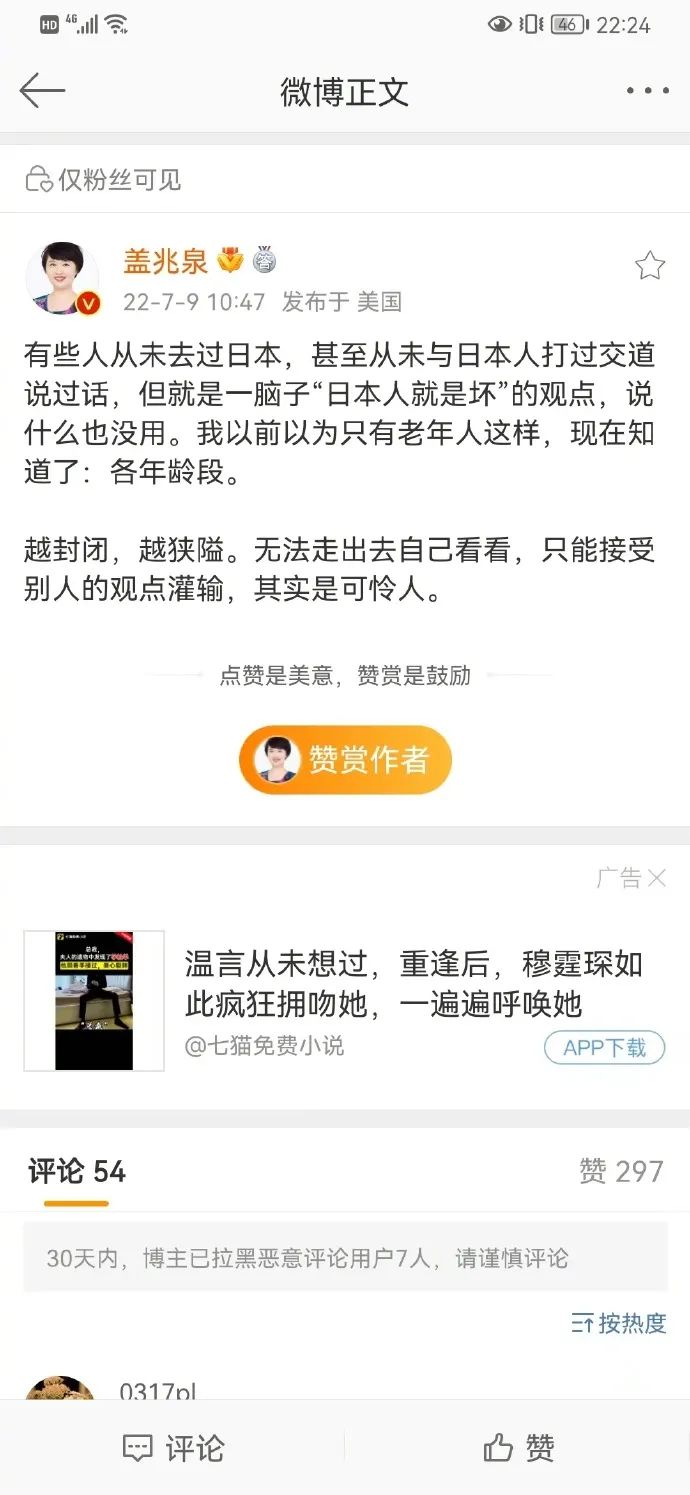Switch to the 赞 297 tab
The image size is (690, 1495).
(x=621, y=1172)
